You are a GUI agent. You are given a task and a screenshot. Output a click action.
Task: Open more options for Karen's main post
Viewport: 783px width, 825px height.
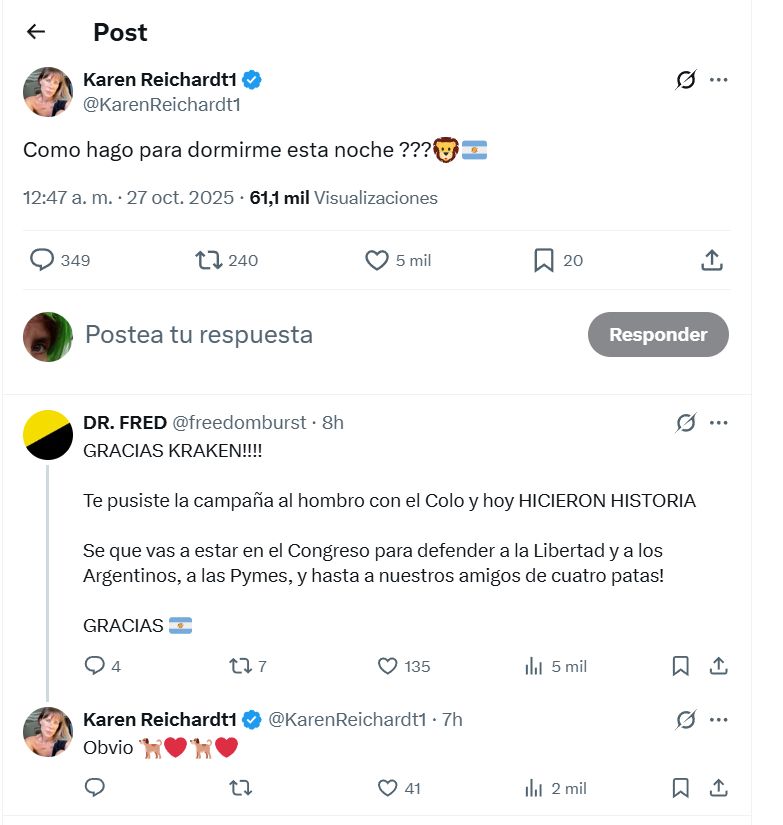coord(719,79)
